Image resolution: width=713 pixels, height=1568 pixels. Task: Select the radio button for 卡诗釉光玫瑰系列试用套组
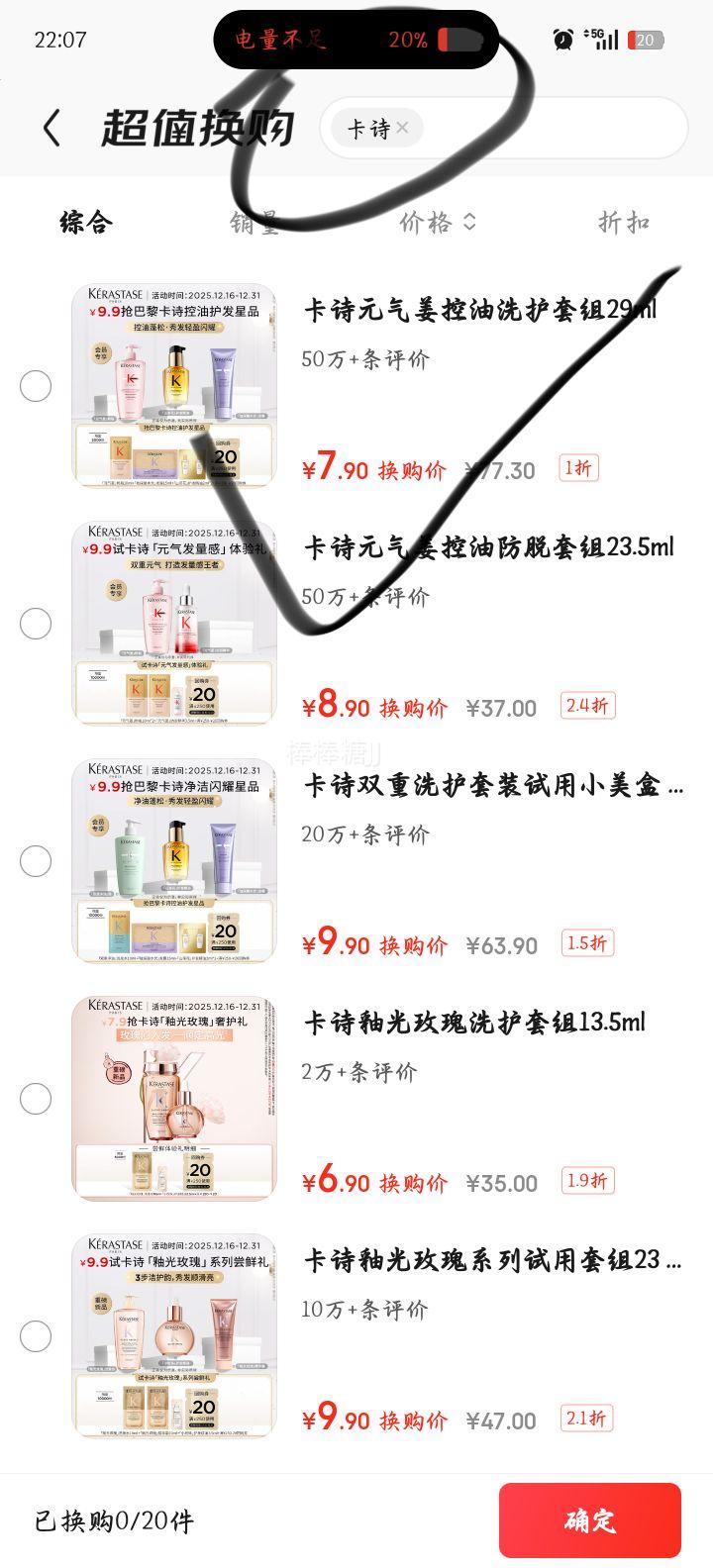click(x=36, y=1336)
